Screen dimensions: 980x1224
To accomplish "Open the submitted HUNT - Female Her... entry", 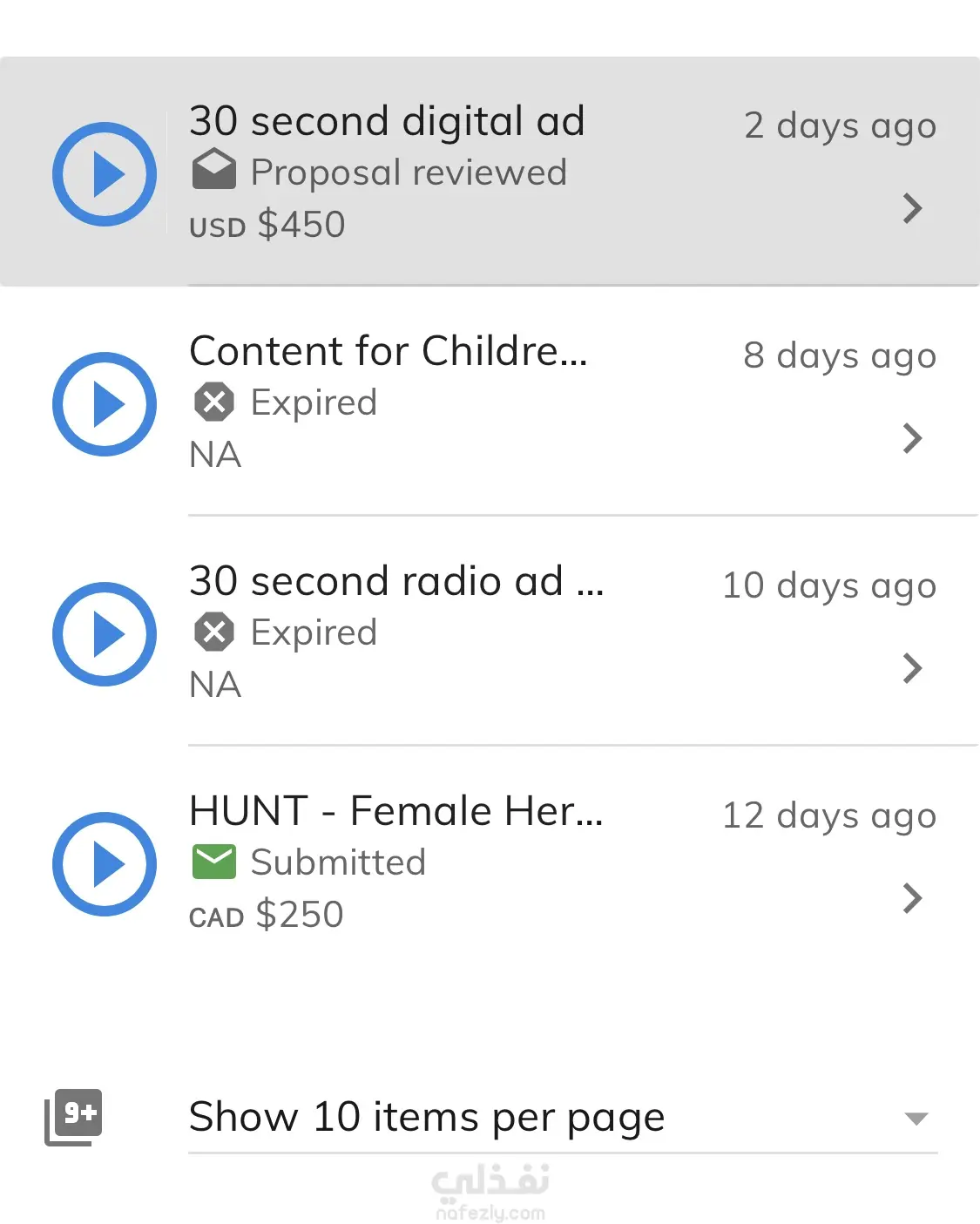I will 911,898.
